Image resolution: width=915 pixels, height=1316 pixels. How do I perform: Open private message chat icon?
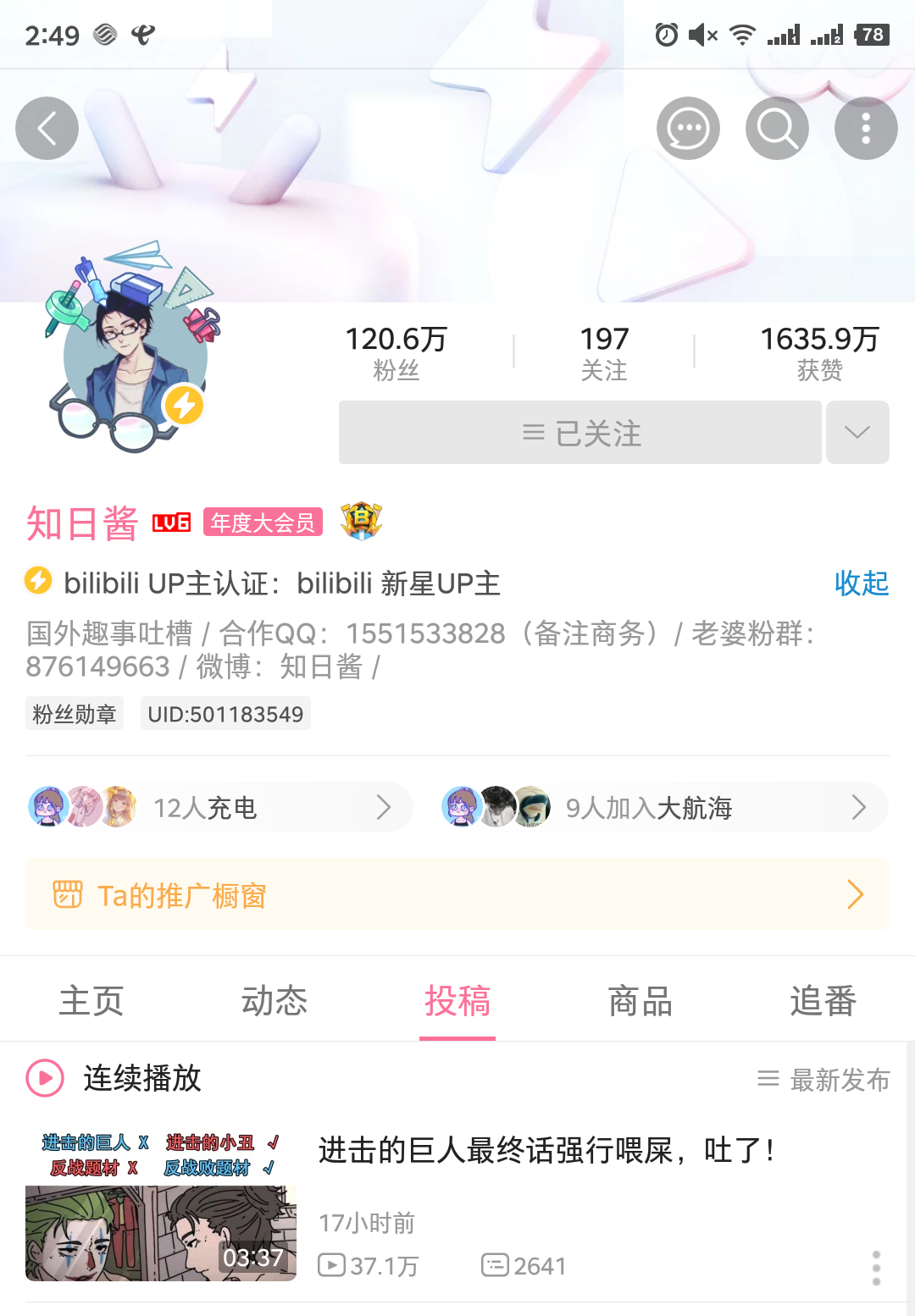688,129
